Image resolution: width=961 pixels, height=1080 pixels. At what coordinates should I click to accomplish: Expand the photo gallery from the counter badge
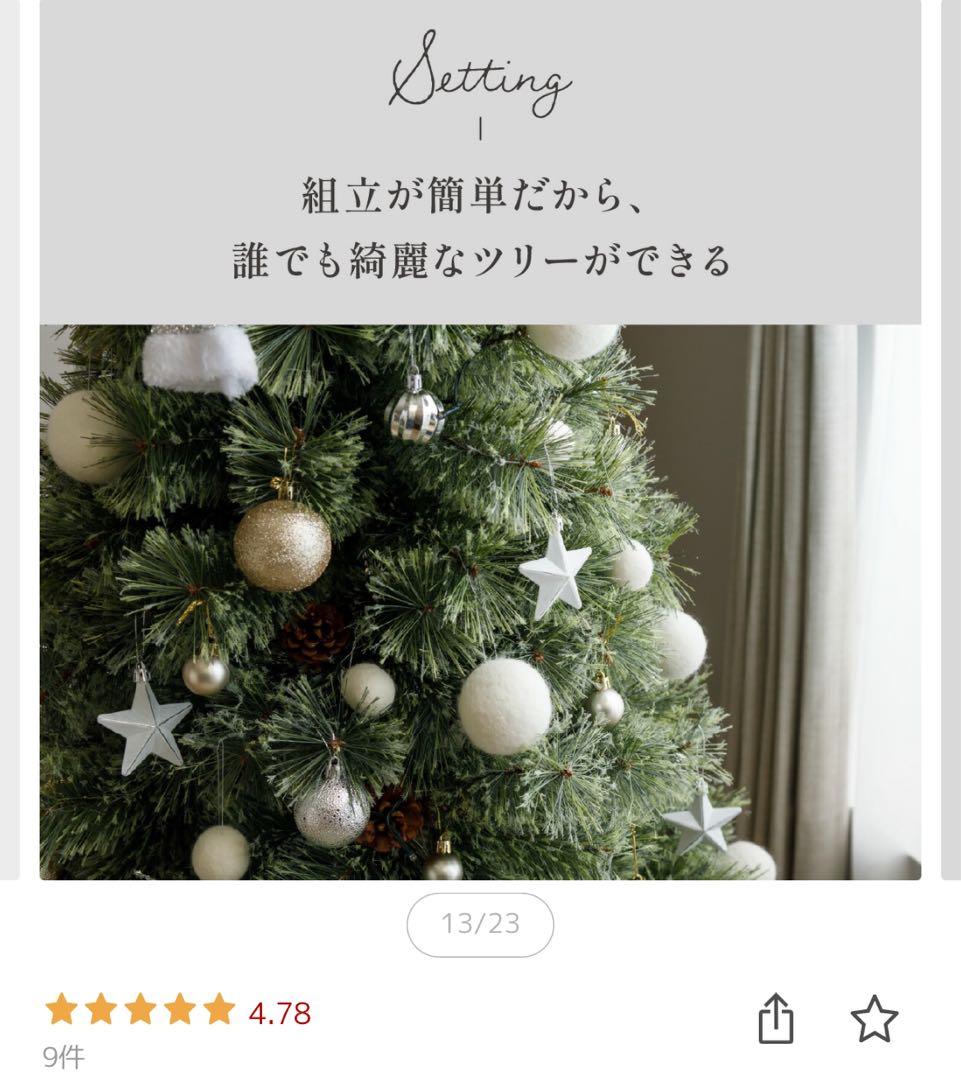point(480,927)
